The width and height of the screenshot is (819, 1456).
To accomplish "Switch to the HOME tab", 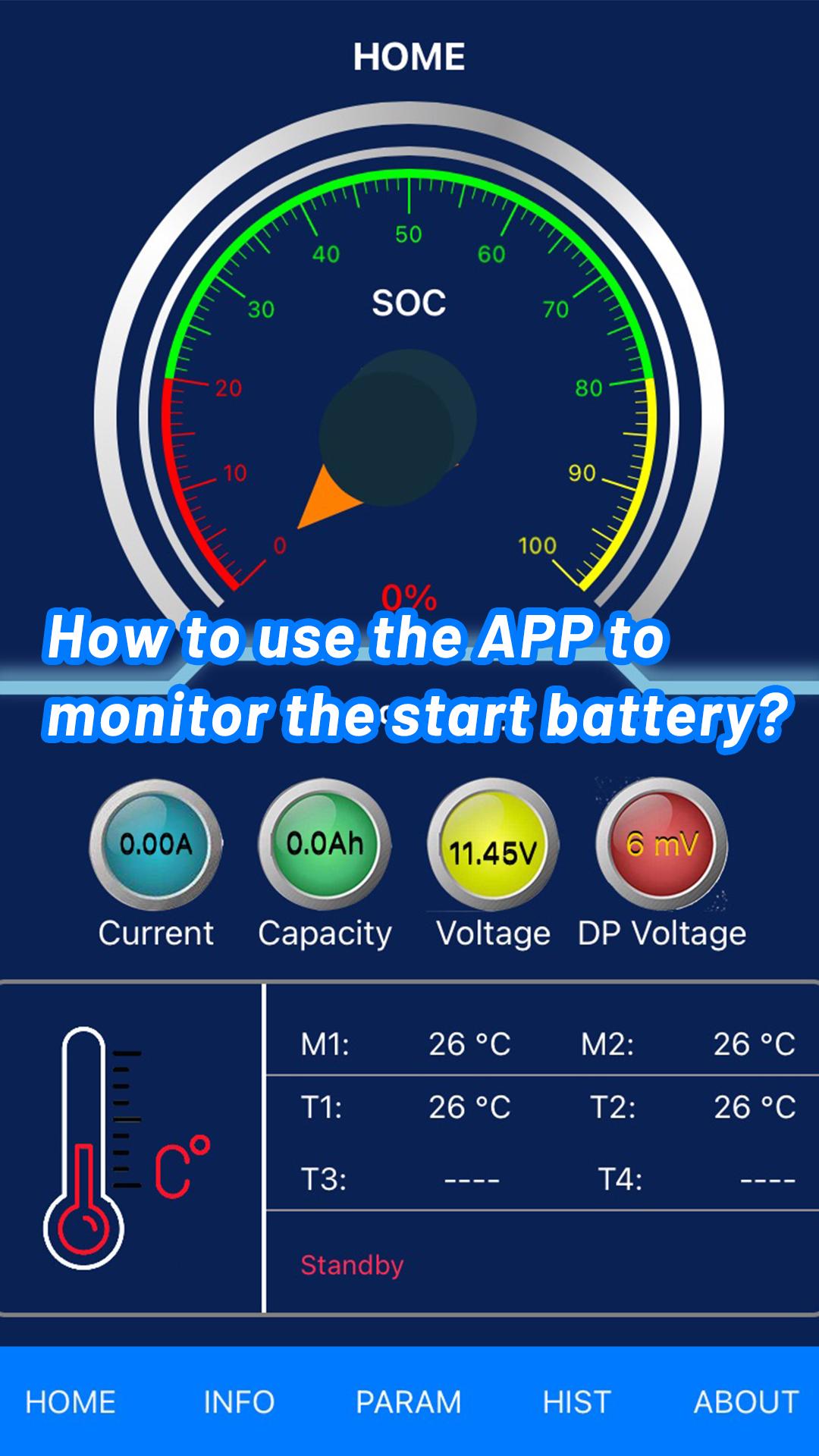I will (71, 1402).
